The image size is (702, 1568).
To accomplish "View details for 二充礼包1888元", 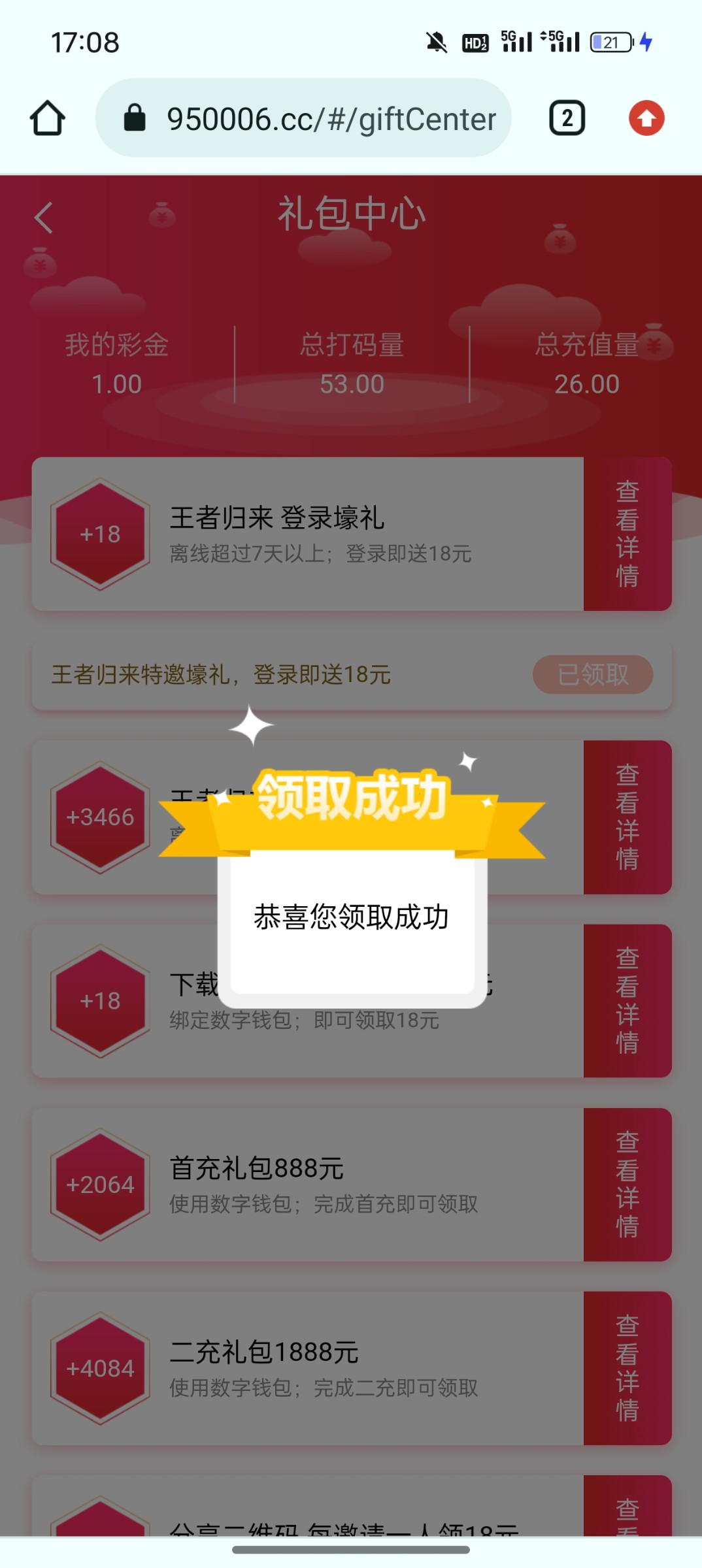I will point(627,1367).
